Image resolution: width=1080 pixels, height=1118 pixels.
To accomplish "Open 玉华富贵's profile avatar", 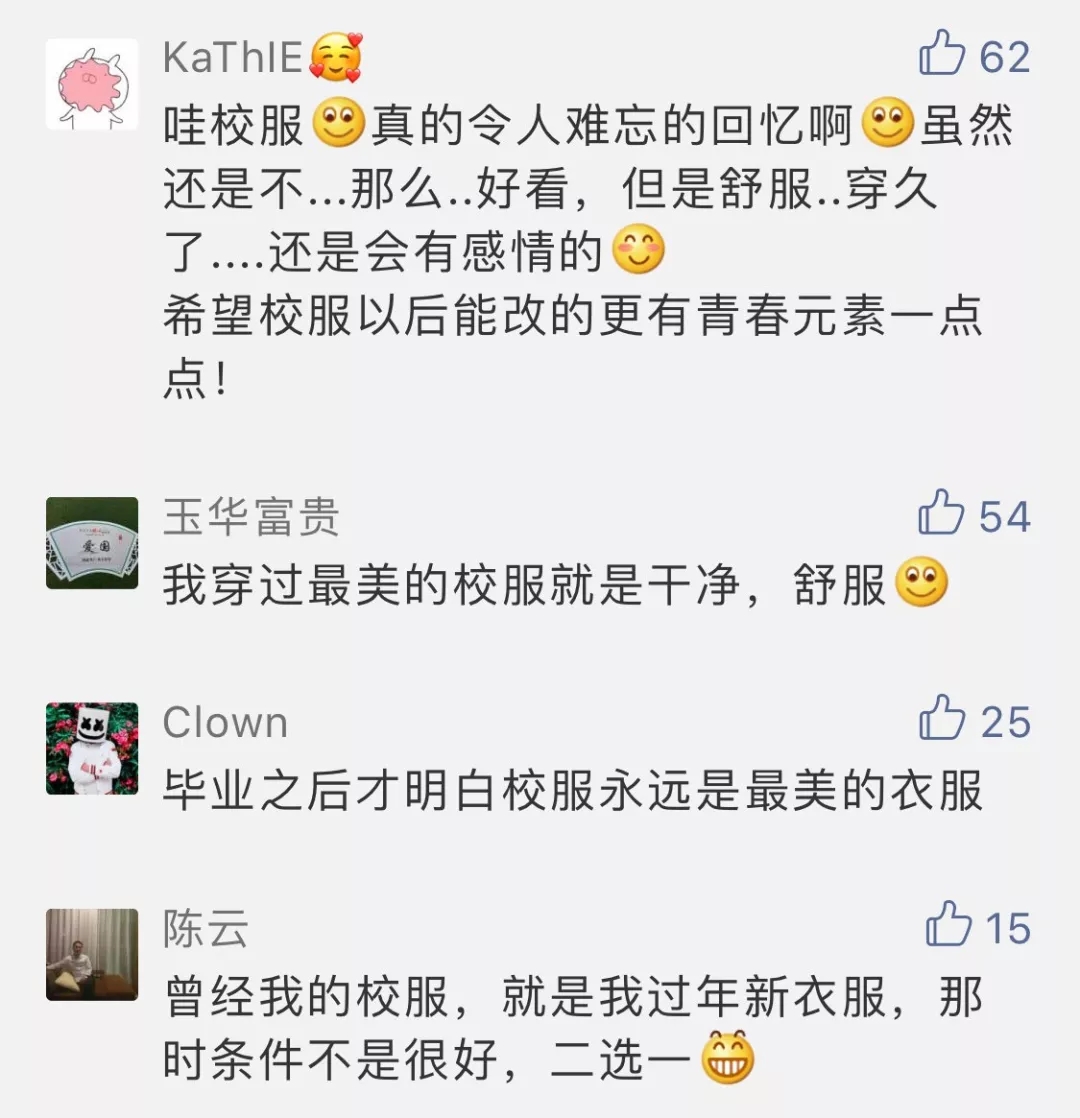I will (92, 543).
